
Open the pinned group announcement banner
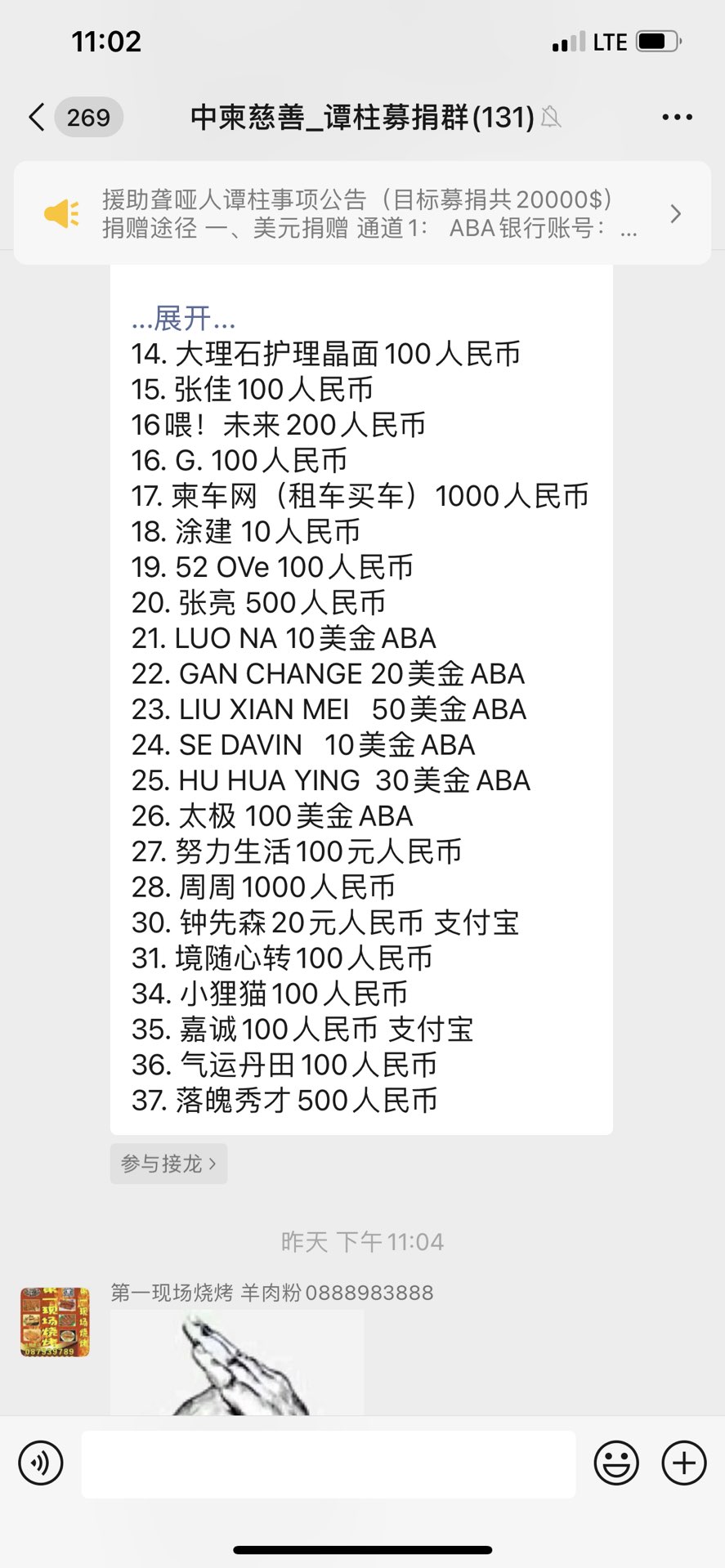(362, 213)
